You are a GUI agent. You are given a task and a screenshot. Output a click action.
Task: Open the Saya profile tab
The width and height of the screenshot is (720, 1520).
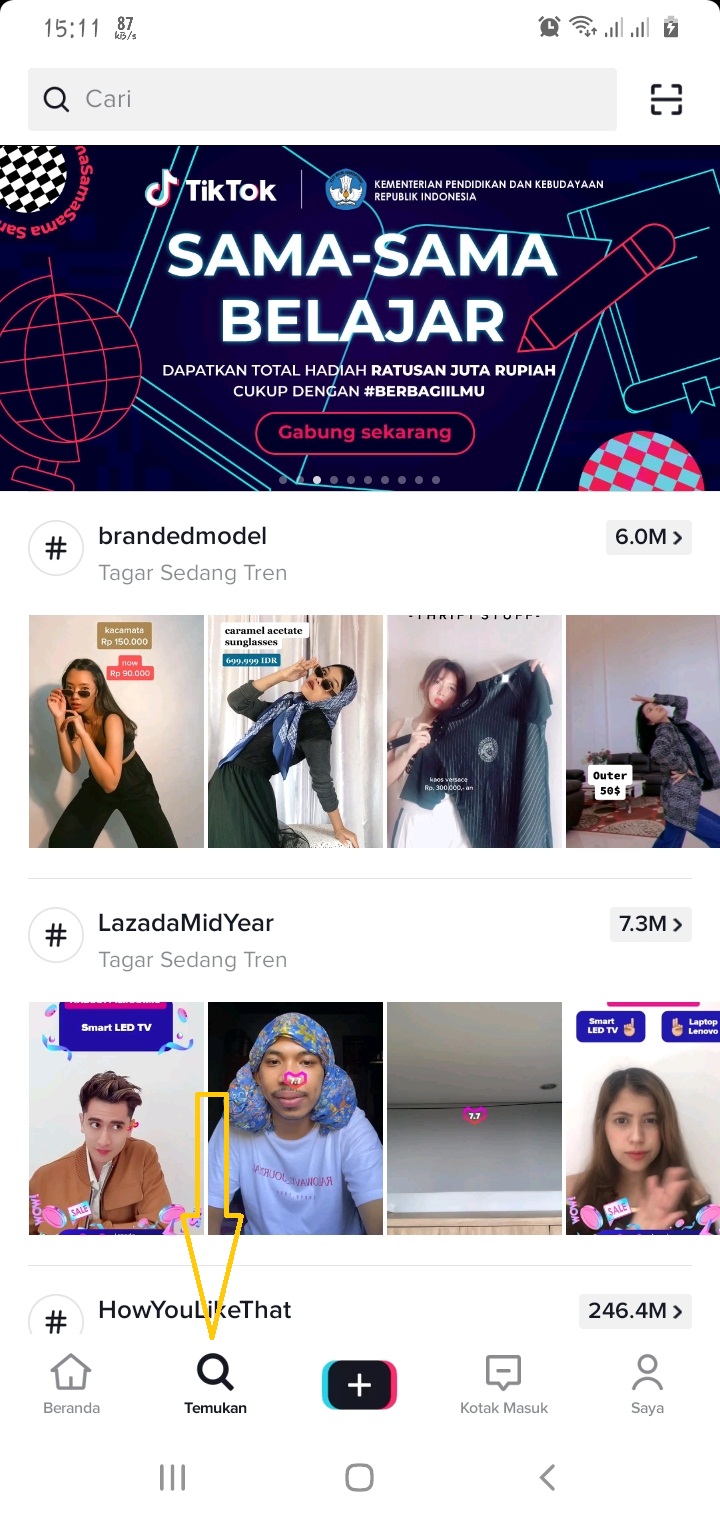tap(647, 1385)
